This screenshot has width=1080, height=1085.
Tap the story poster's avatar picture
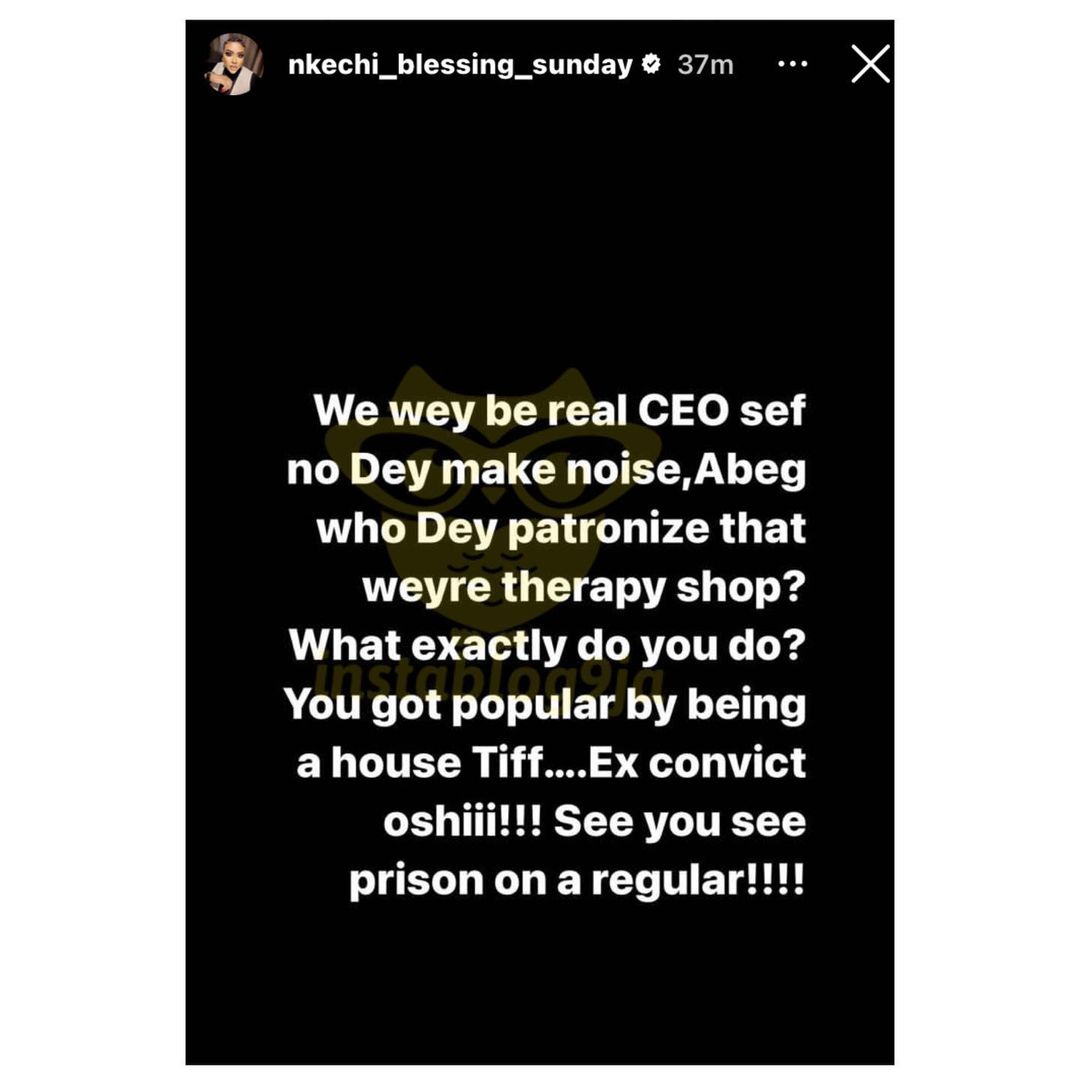click(x=234, y=65)
